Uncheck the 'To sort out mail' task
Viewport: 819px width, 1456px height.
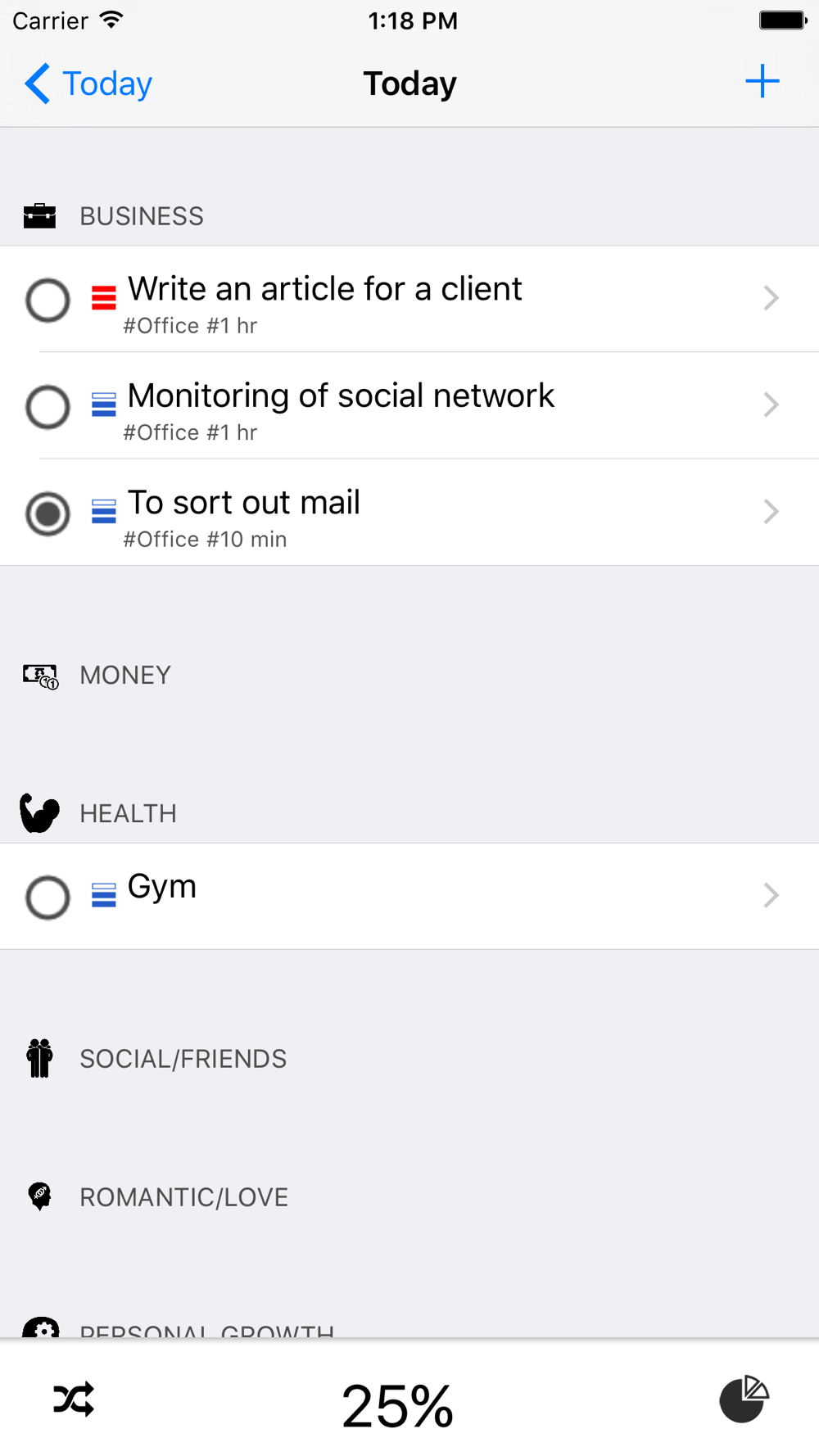48,513
